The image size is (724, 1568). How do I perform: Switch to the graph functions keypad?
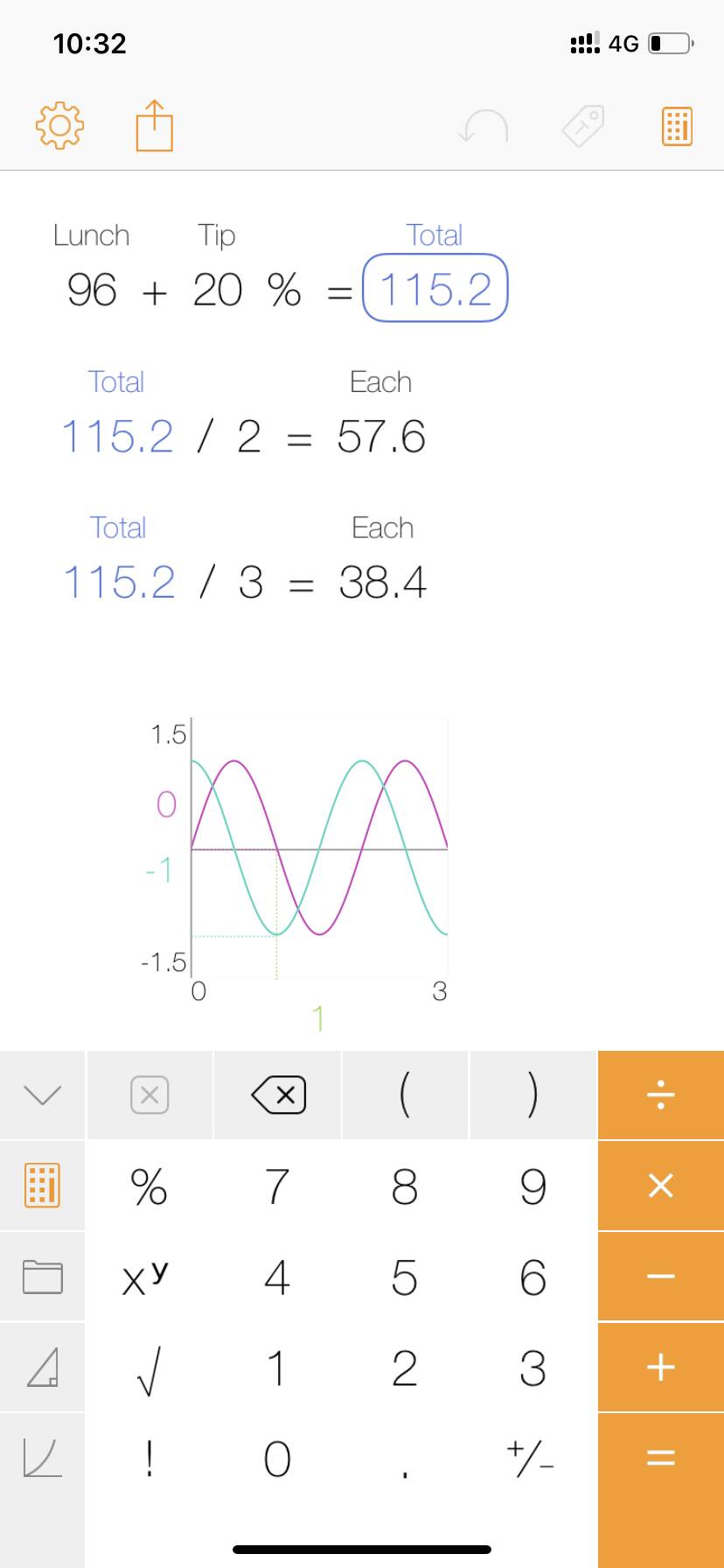click(42, 1459)
